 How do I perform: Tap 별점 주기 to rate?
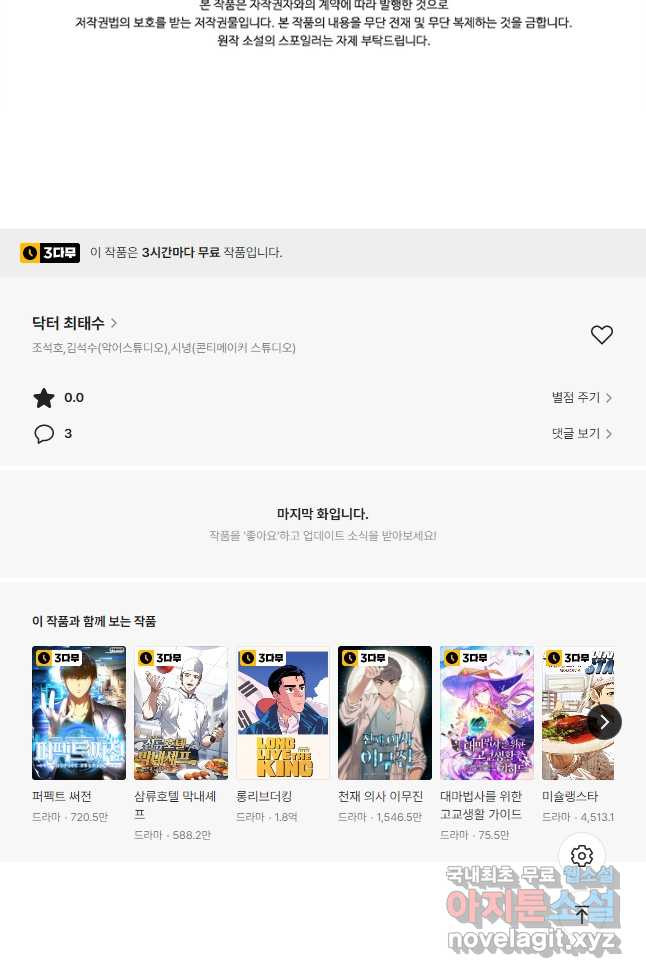581,398
